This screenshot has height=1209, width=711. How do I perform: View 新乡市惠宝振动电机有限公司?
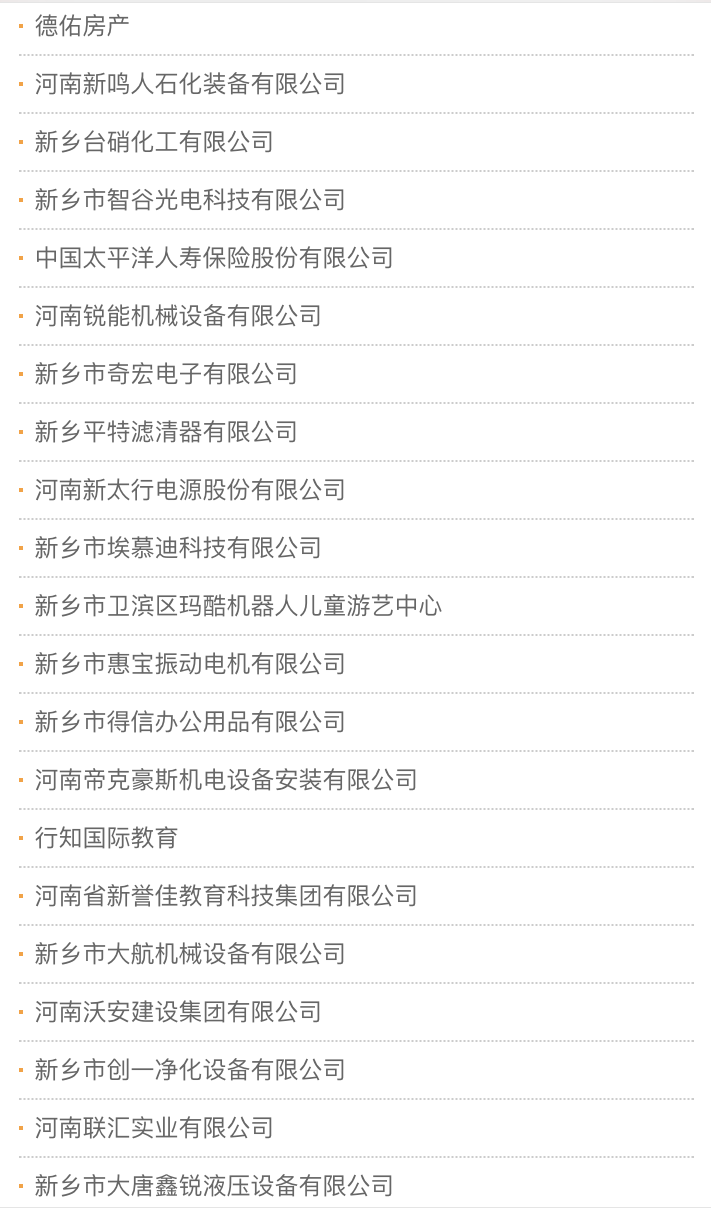click(190, 664)
